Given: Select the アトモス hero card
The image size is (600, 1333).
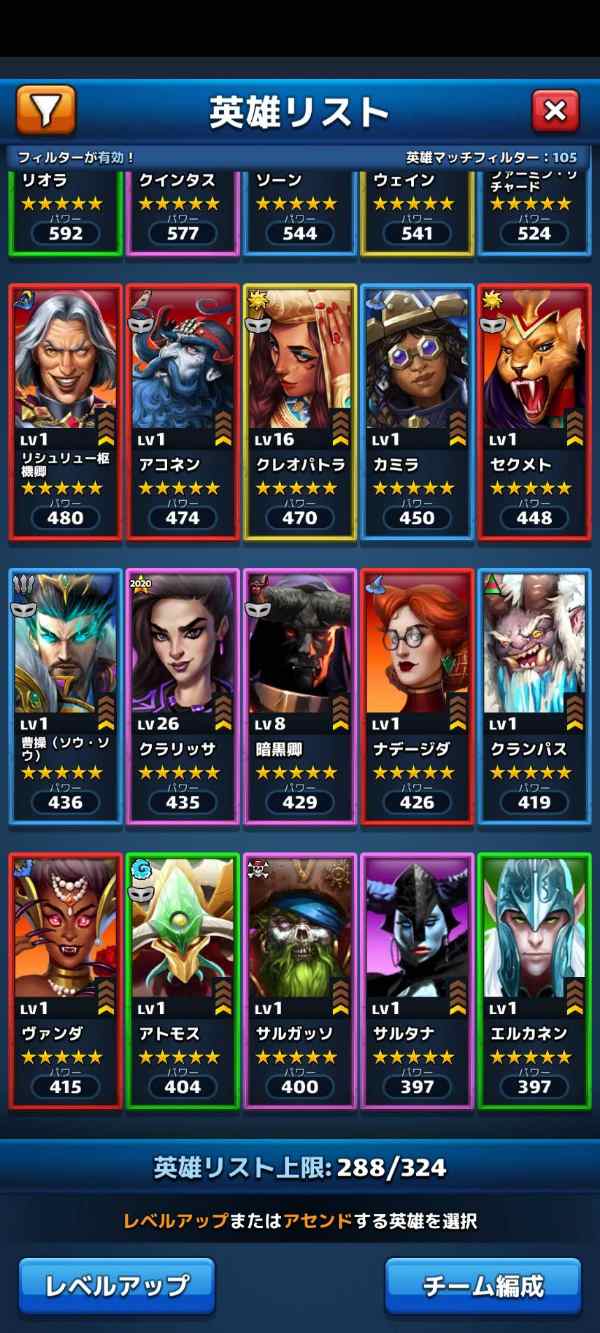Looking at the screenshot, I should click(182, 980).
